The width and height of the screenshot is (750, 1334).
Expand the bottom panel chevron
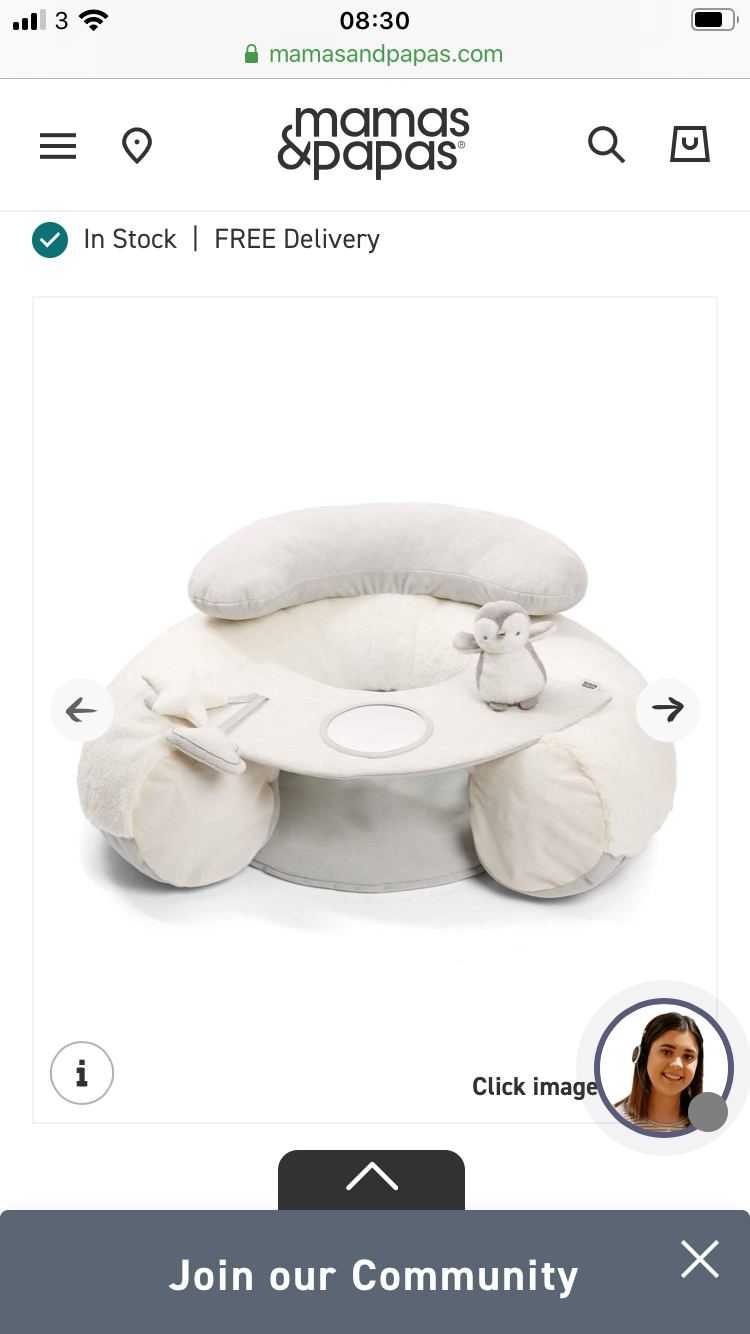371,1179
